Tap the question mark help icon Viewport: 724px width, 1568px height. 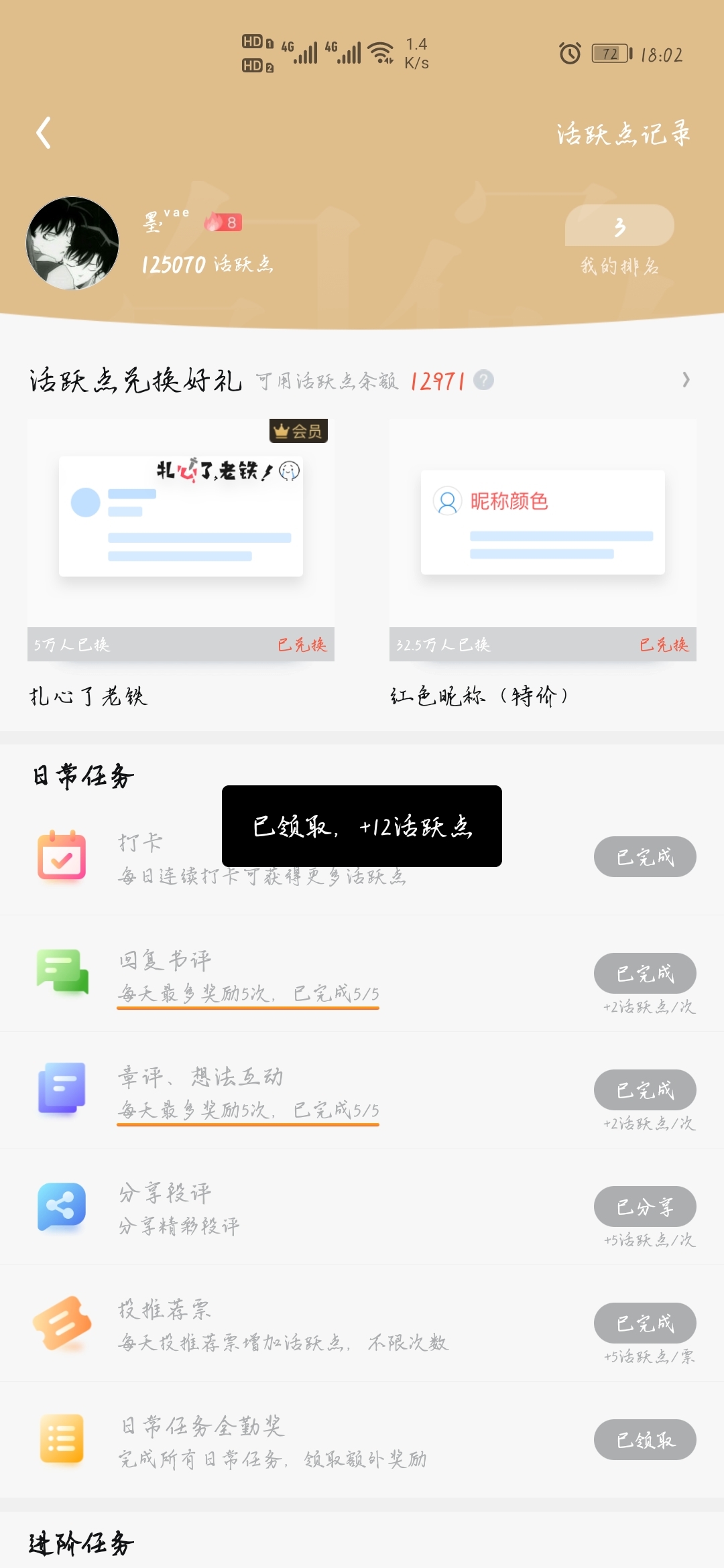pos(483,380)
